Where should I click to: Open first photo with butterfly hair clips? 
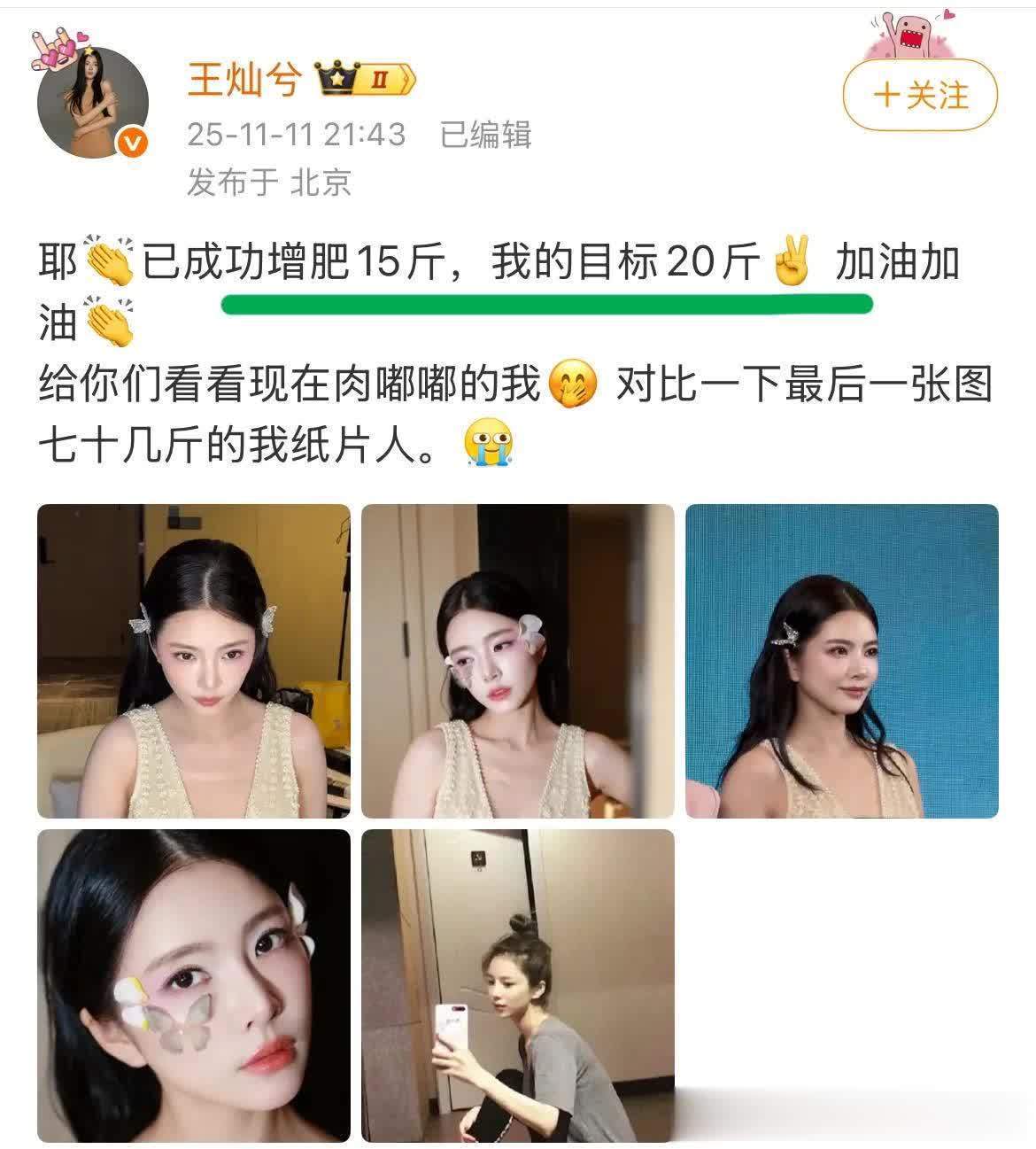coord(193,661)
